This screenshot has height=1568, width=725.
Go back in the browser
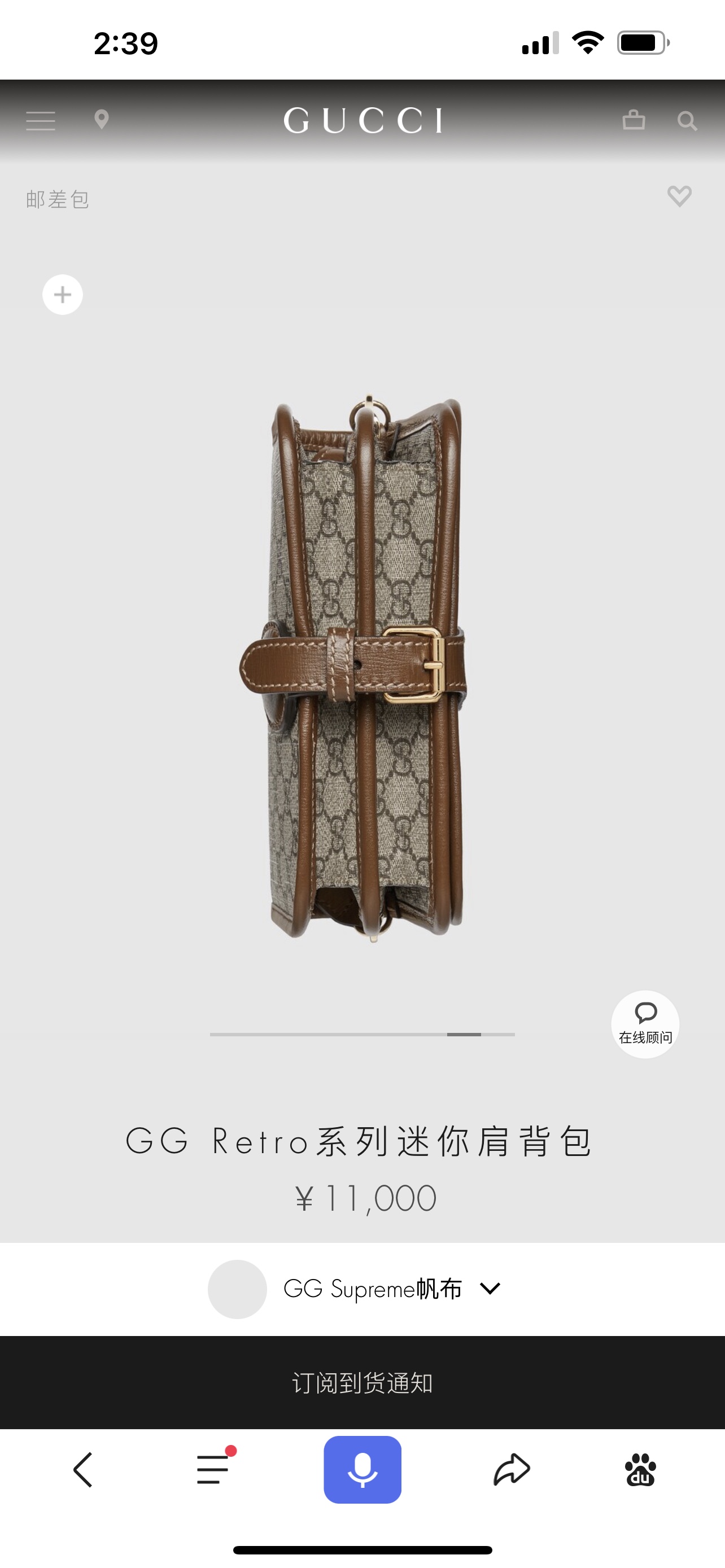tap(83, 1470)
